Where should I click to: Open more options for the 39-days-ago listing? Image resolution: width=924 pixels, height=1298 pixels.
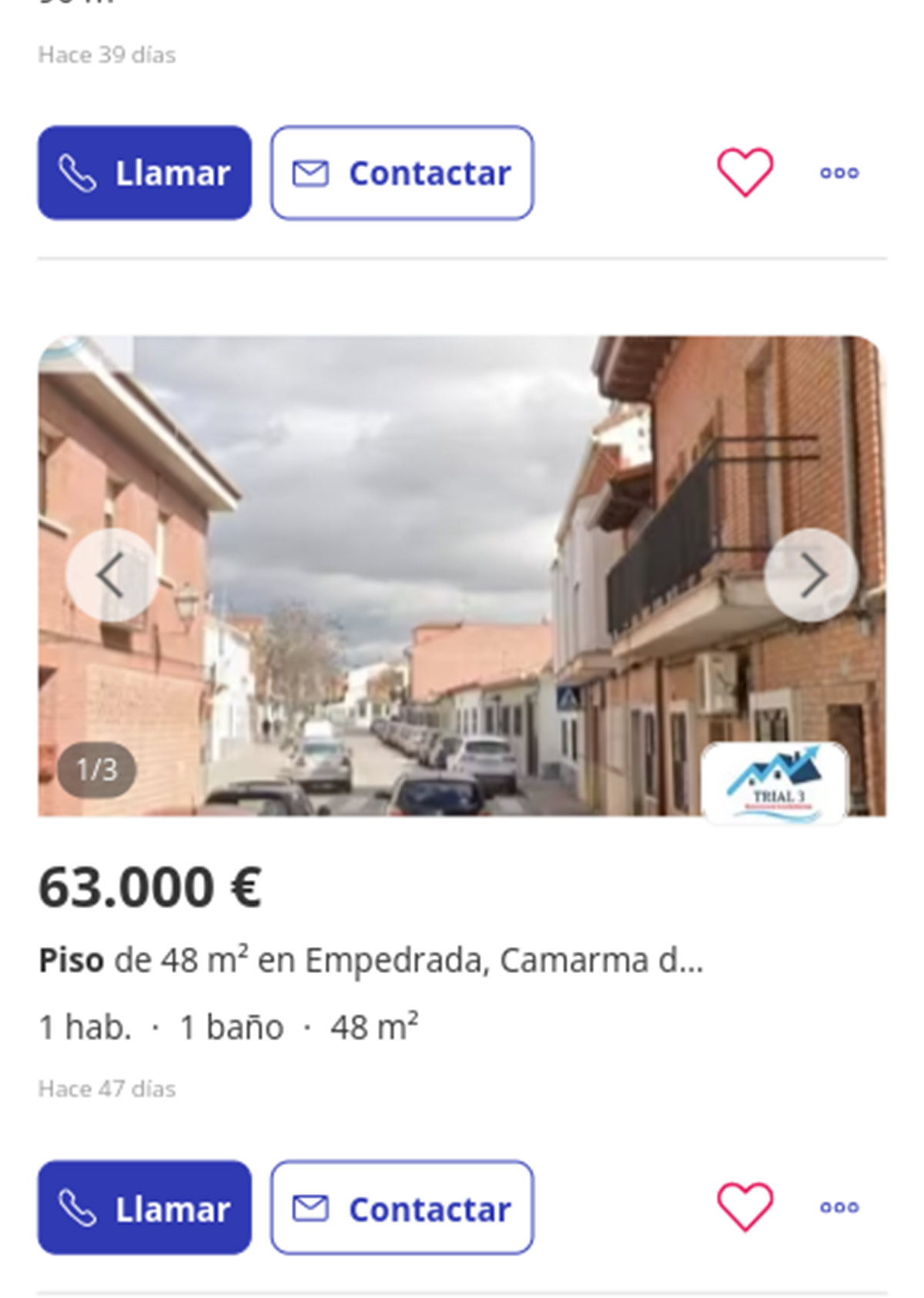pyautogui.click(x=839, y=173)
